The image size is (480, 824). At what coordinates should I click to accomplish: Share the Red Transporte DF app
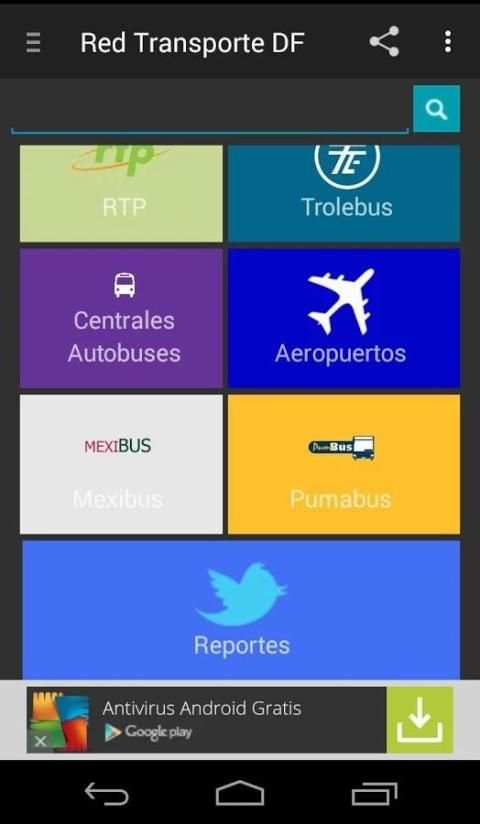(x=384, y=42)
